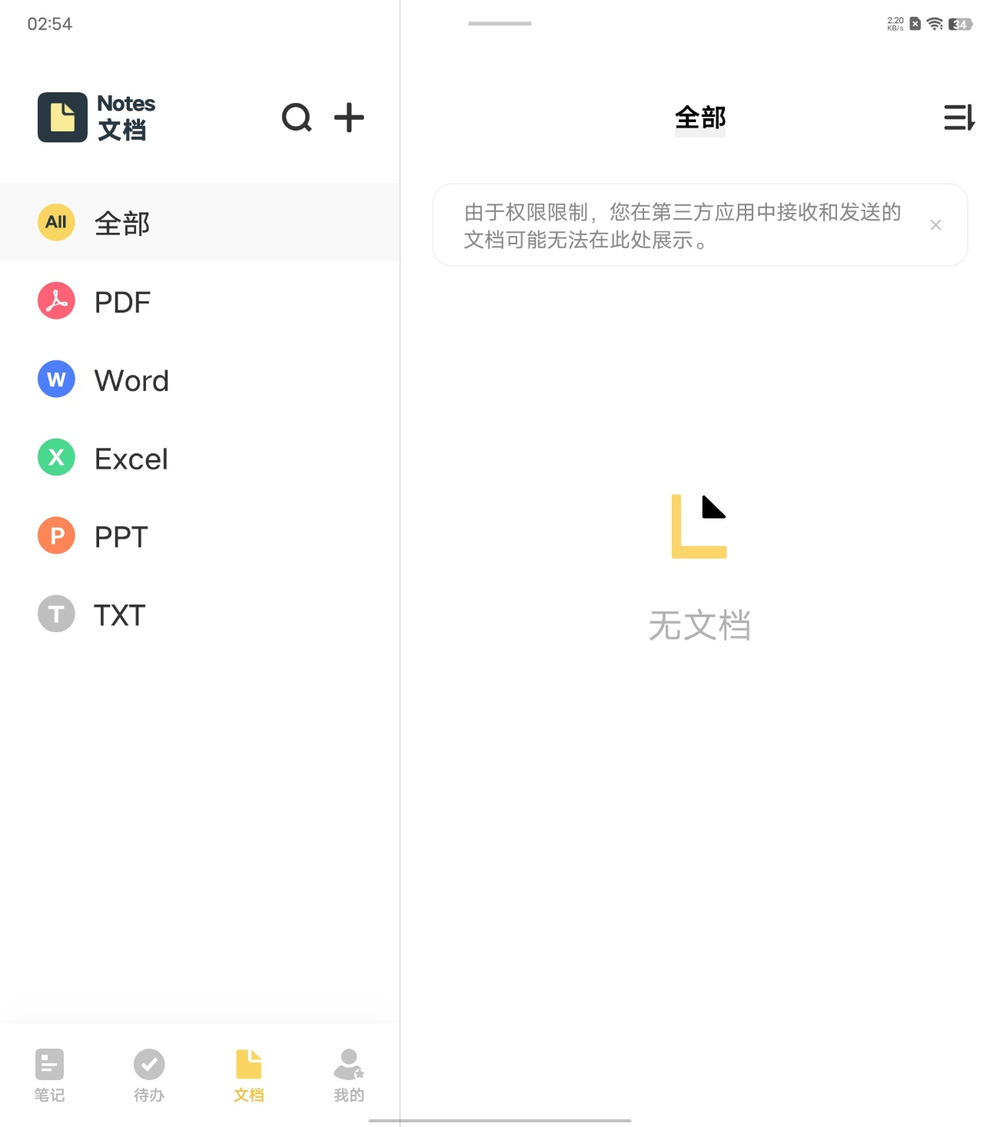Tap the 文档 bottom tab
1000x1127 pixels.
click(249, 1075)
